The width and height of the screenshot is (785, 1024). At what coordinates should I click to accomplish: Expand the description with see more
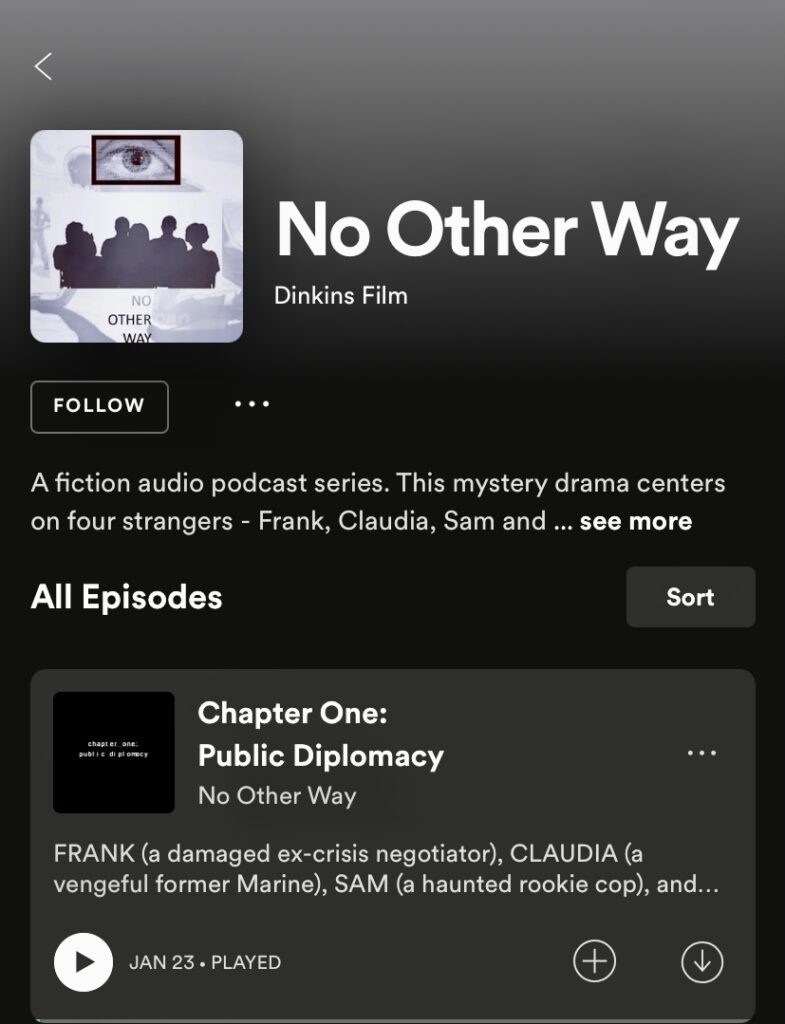click(x=635, y=522)
